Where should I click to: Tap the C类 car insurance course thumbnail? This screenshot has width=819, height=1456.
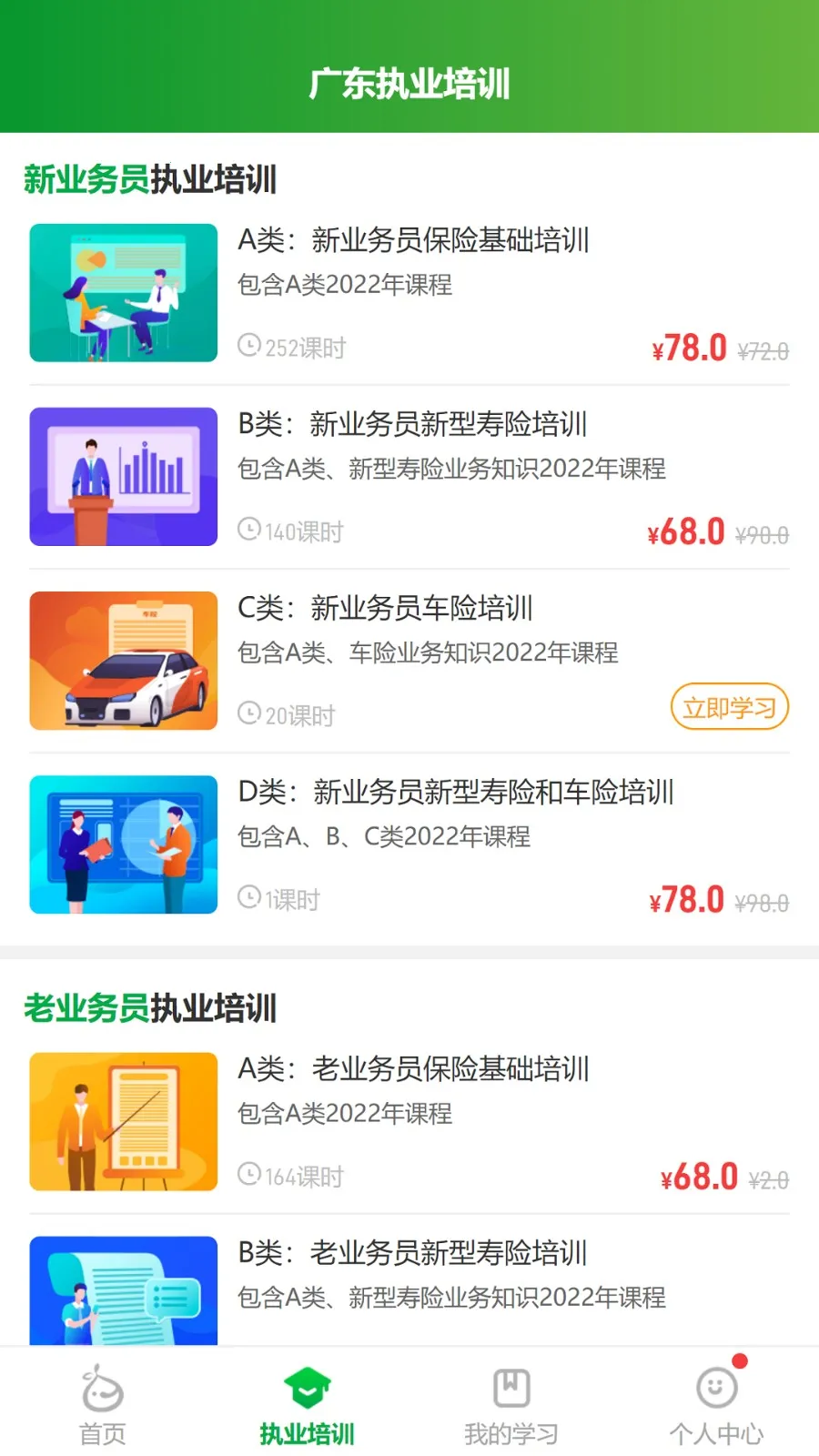click(123, 660)
